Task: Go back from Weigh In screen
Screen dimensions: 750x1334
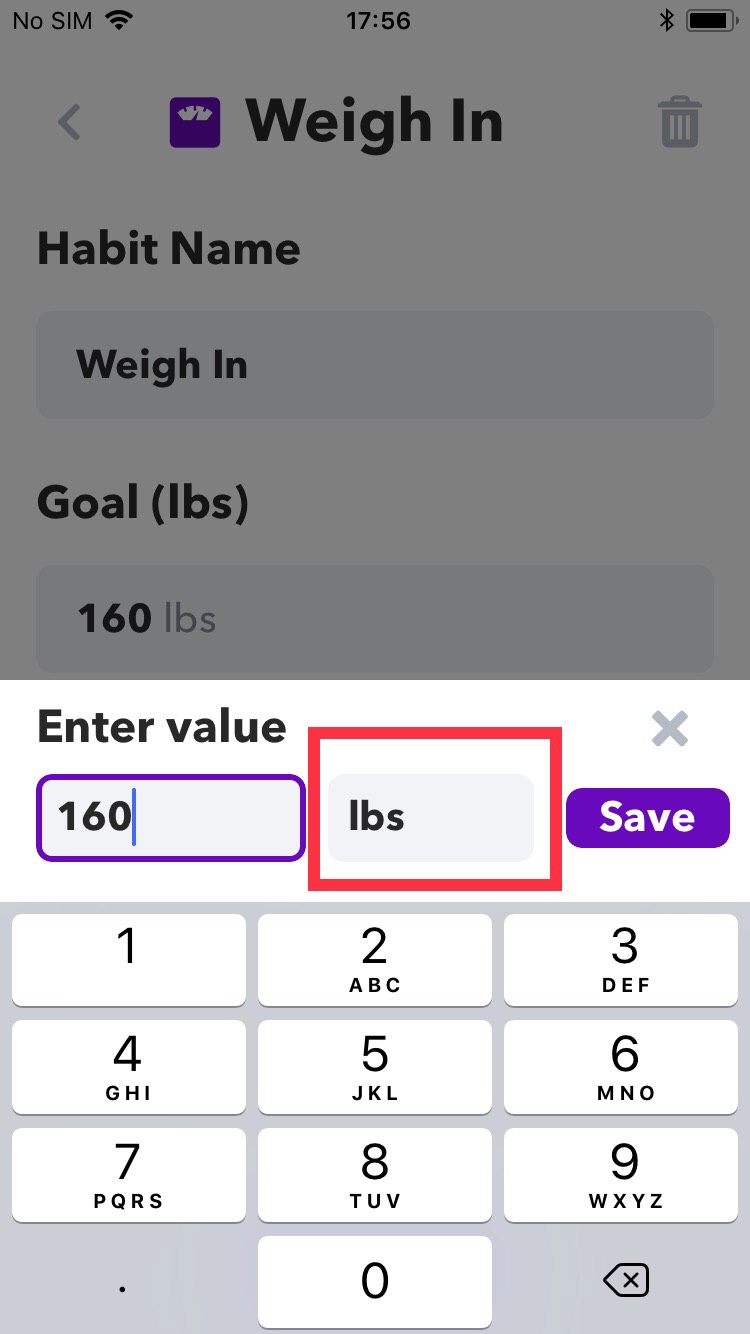Action: [x=69, y=123]
